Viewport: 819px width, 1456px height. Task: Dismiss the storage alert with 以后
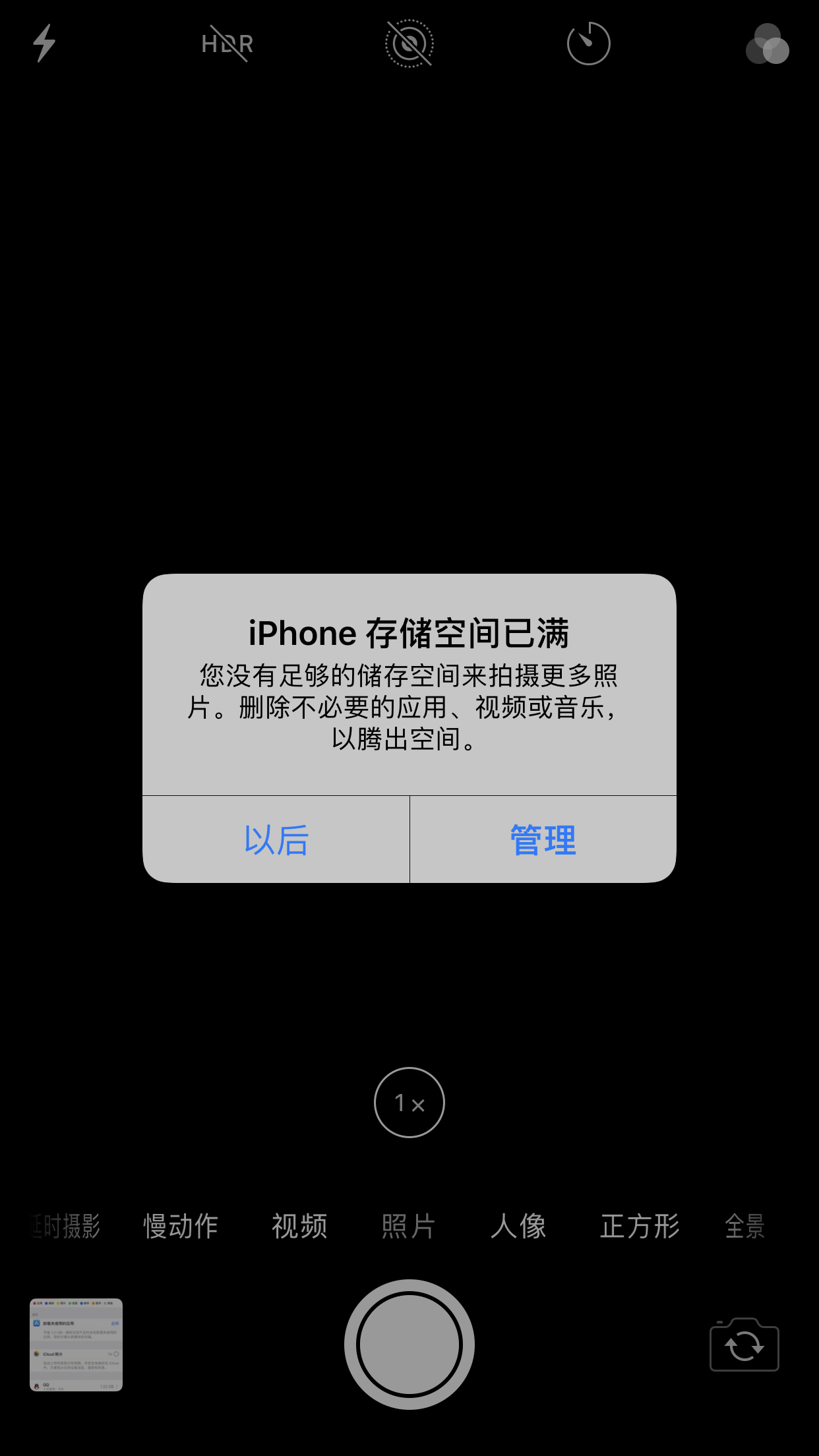[x=275, y=839]
